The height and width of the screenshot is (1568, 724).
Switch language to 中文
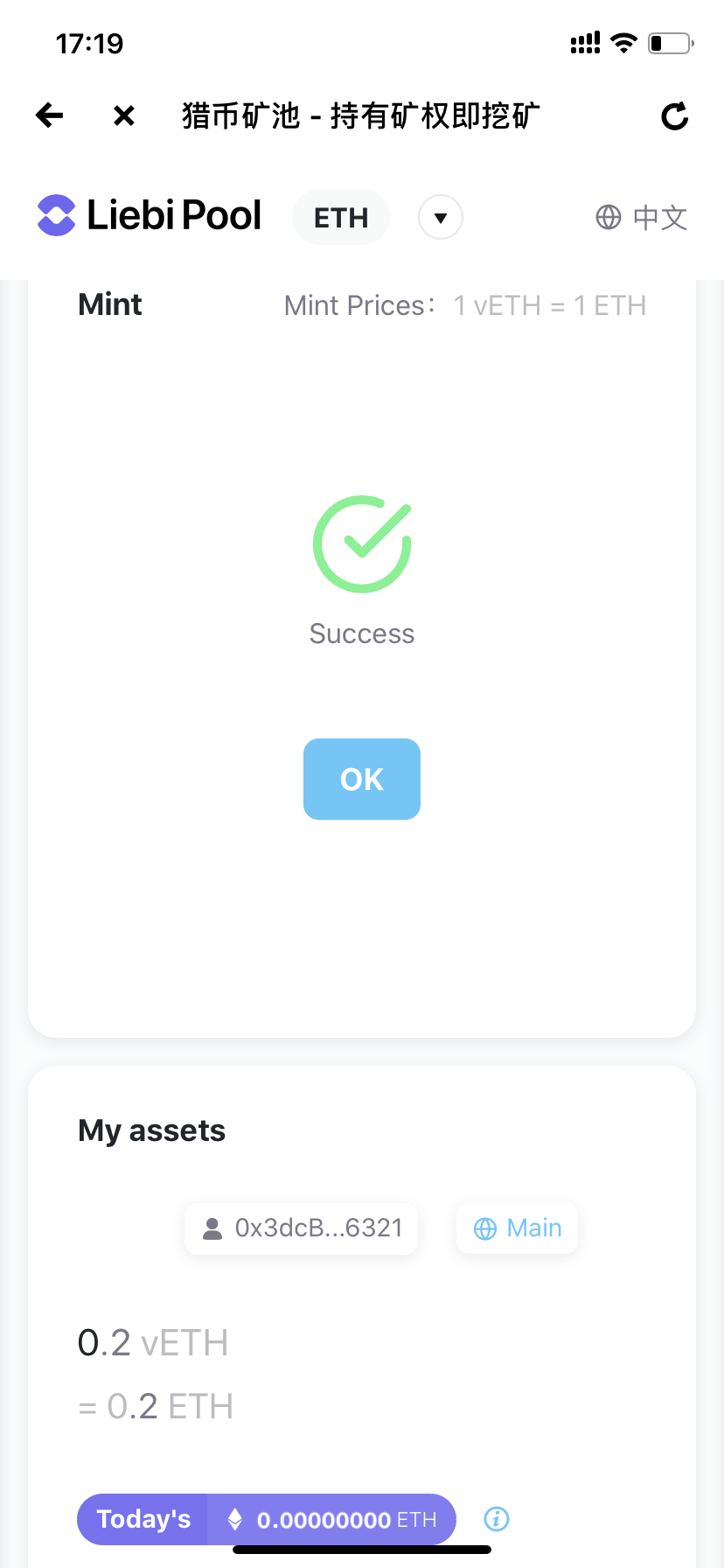click(x=642, y=217)
